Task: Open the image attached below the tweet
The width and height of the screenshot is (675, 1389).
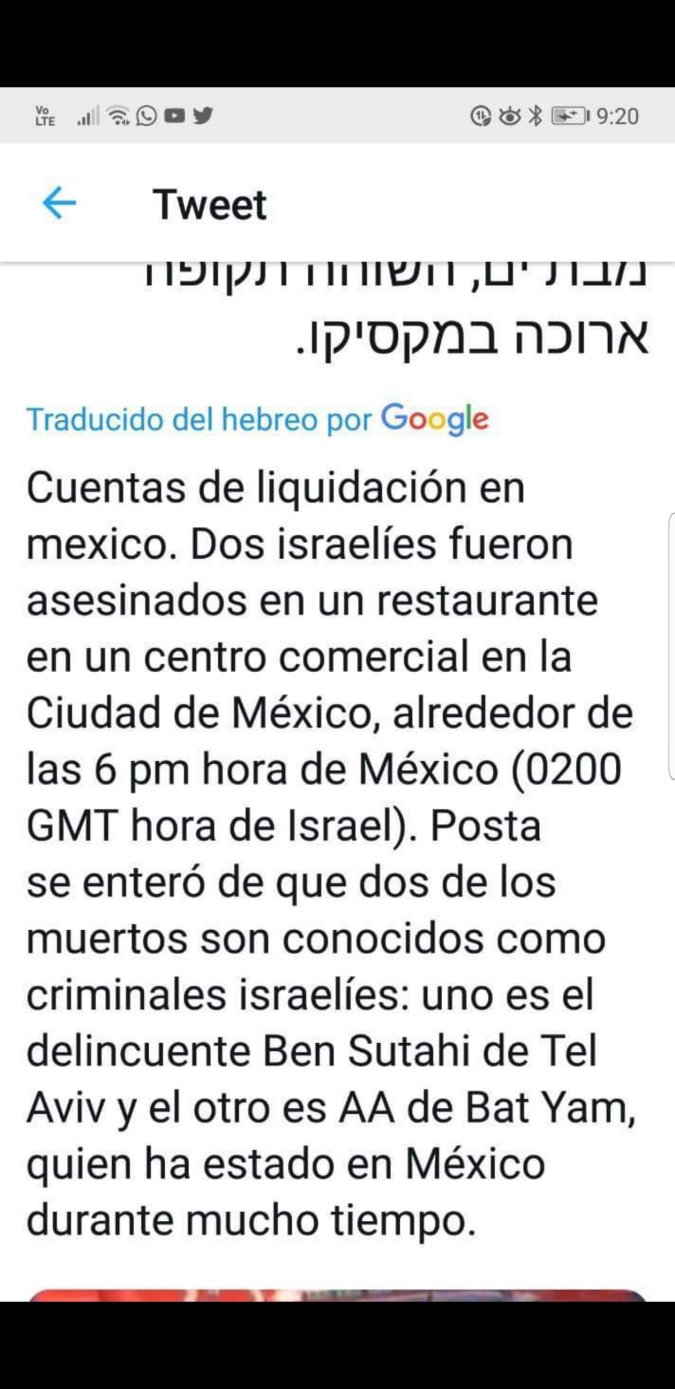Action: coord(337,1295)
